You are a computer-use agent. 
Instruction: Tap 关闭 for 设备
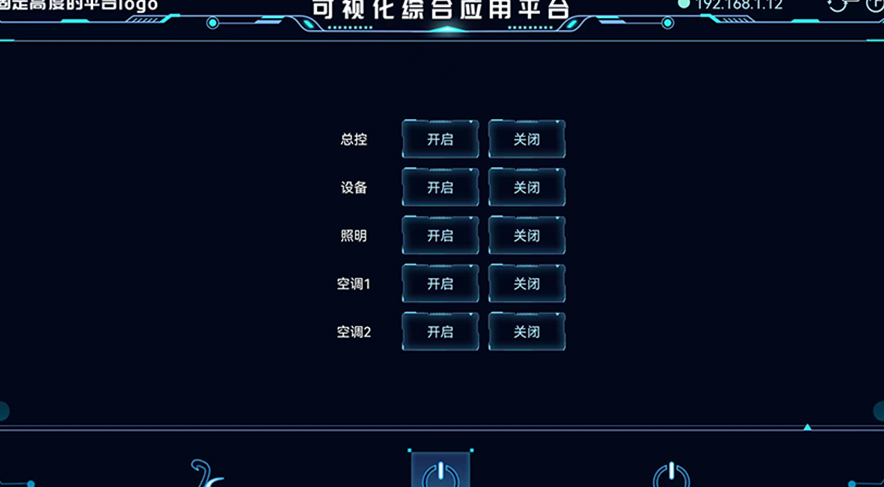pos(526,187)
